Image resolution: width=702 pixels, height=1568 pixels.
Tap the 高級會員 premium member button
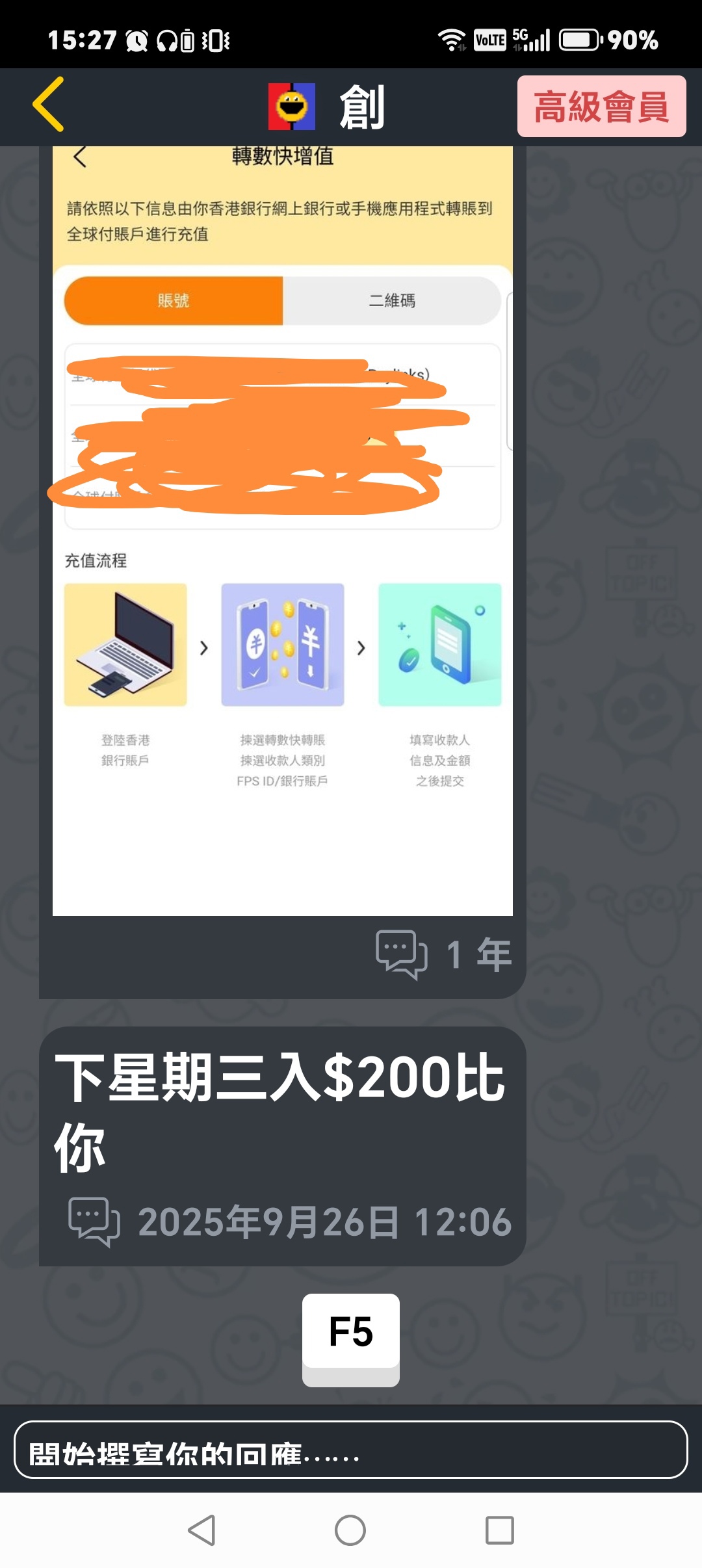(x=601, y=107)
